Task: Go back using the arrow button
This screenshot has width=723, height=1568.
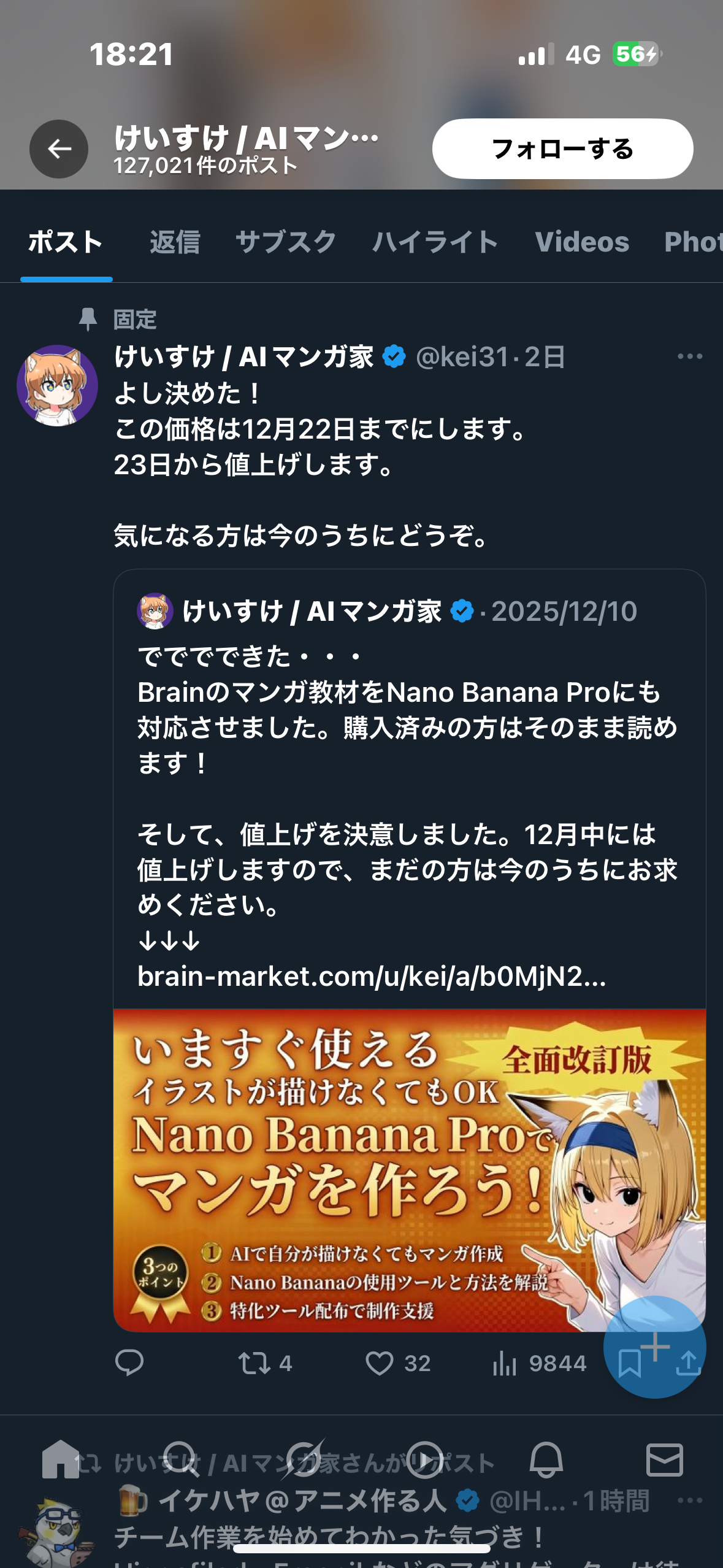Action: [59, 149]
